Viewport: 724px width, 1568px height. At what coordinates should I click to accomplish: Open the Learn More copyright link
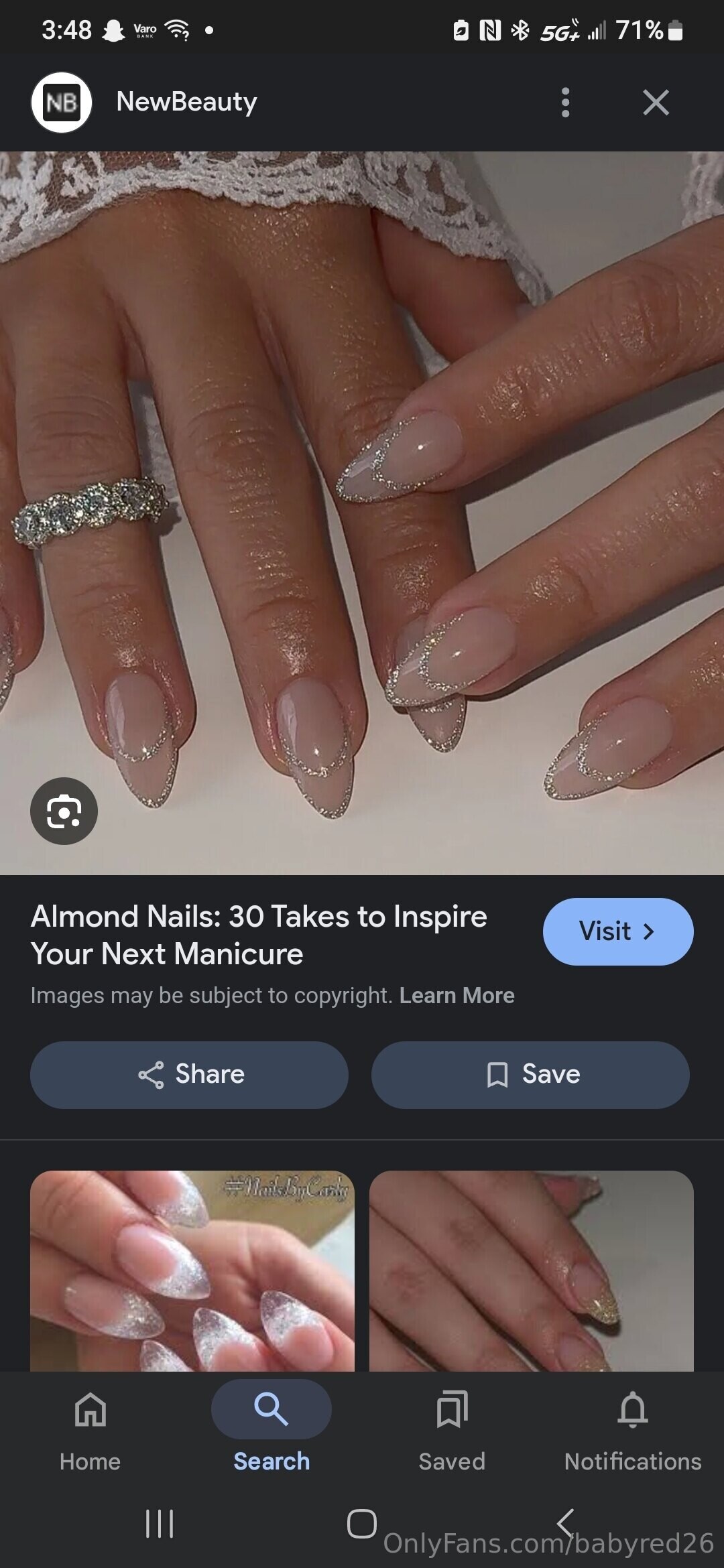coord(457,996)
